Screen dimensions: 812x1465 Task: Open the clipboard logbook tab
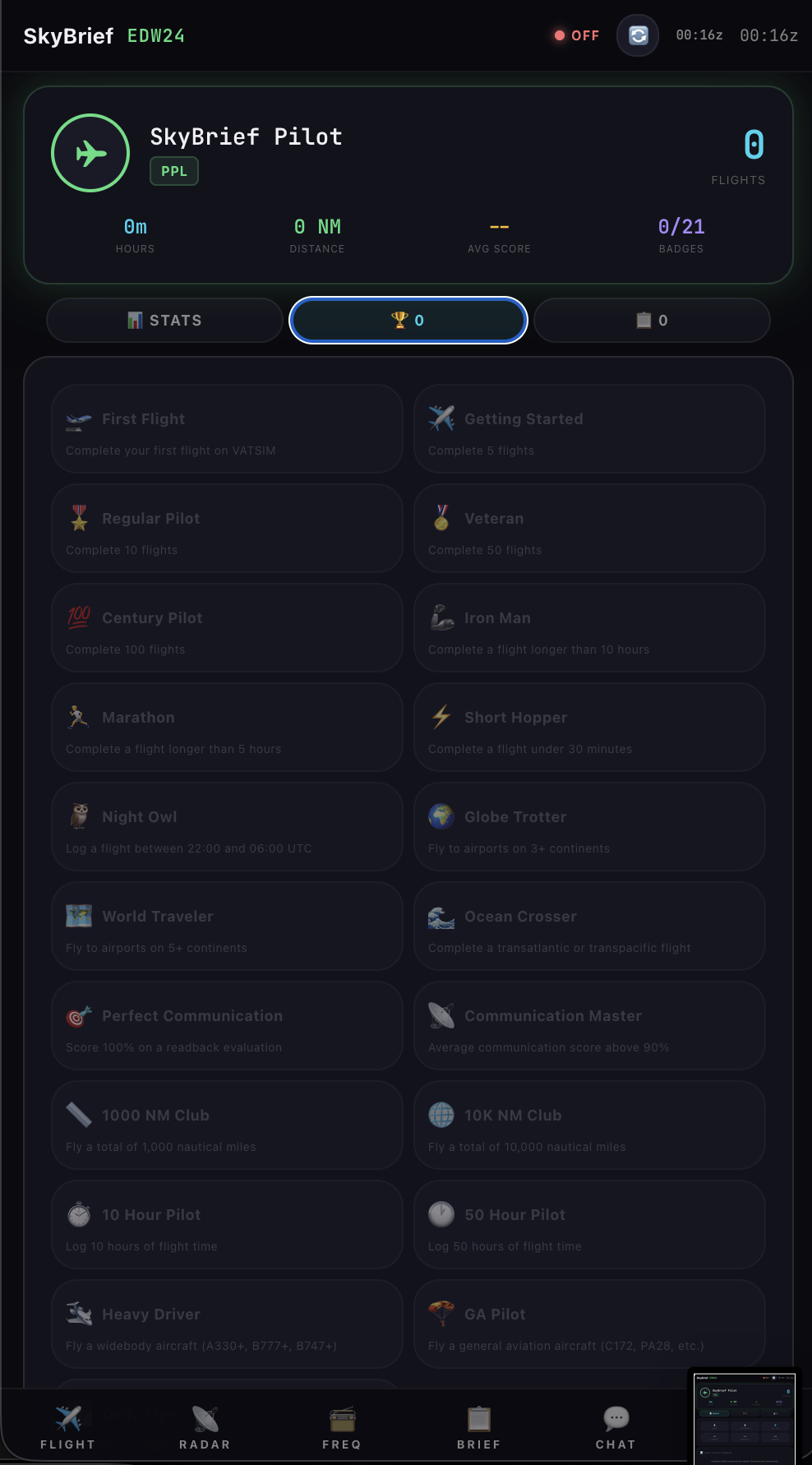[652, 320]
